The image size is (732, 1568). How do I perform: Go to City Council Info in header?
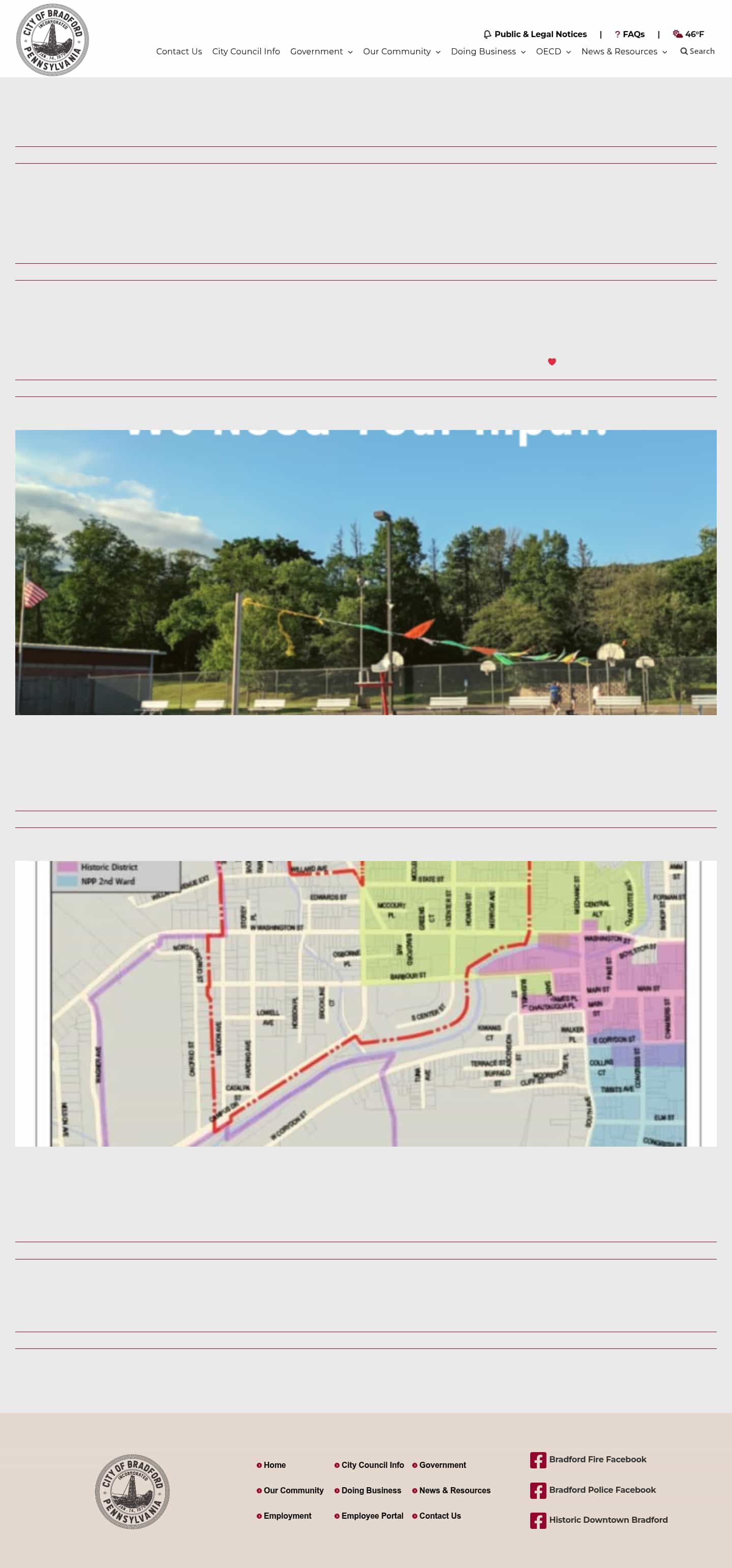tap(246, 51)
